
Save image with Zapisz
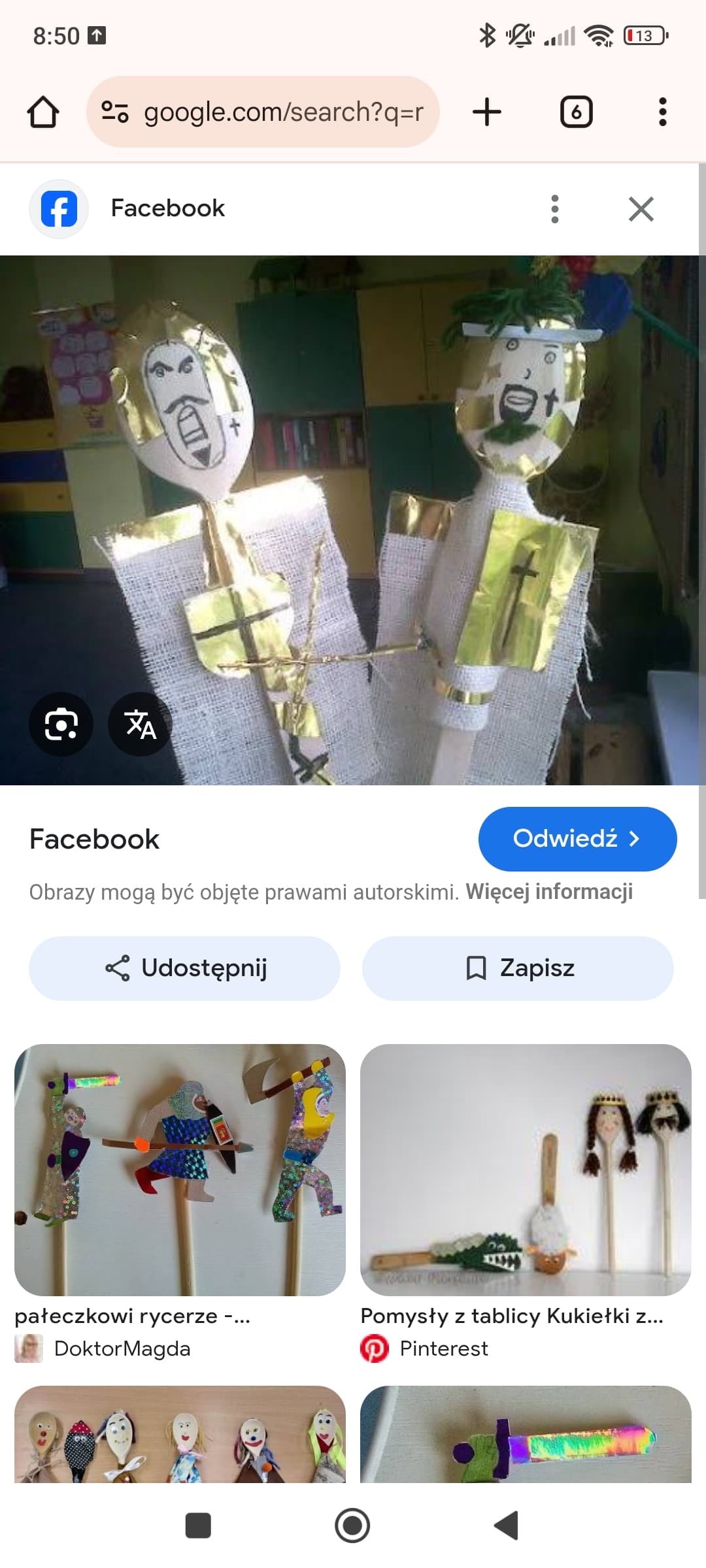(x=518, y=968)
